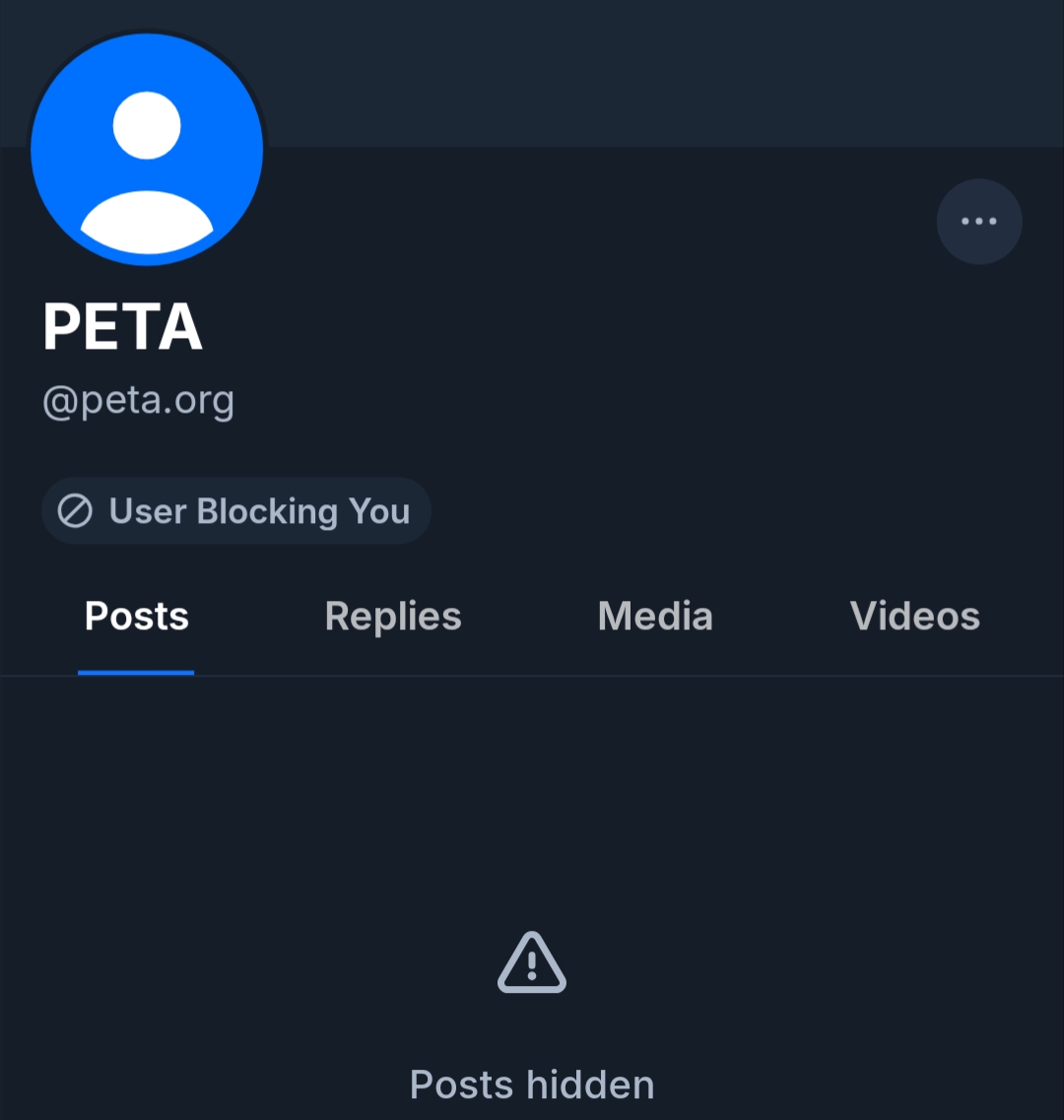Image resolution: width=1064 pixels, height=1120 pixels.
Task: Open the three-dot profile options menu
Action: [978, 222]
